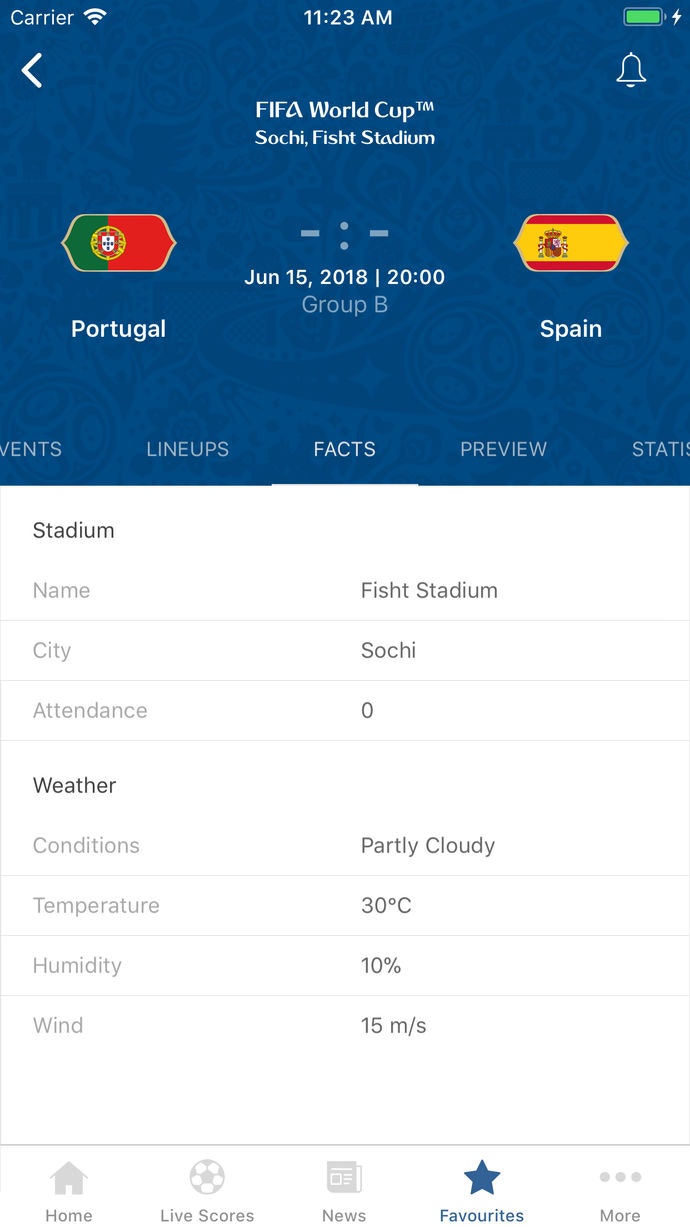Open the Preview tab
Screen dimensions: 690x1227
[503, 449]
